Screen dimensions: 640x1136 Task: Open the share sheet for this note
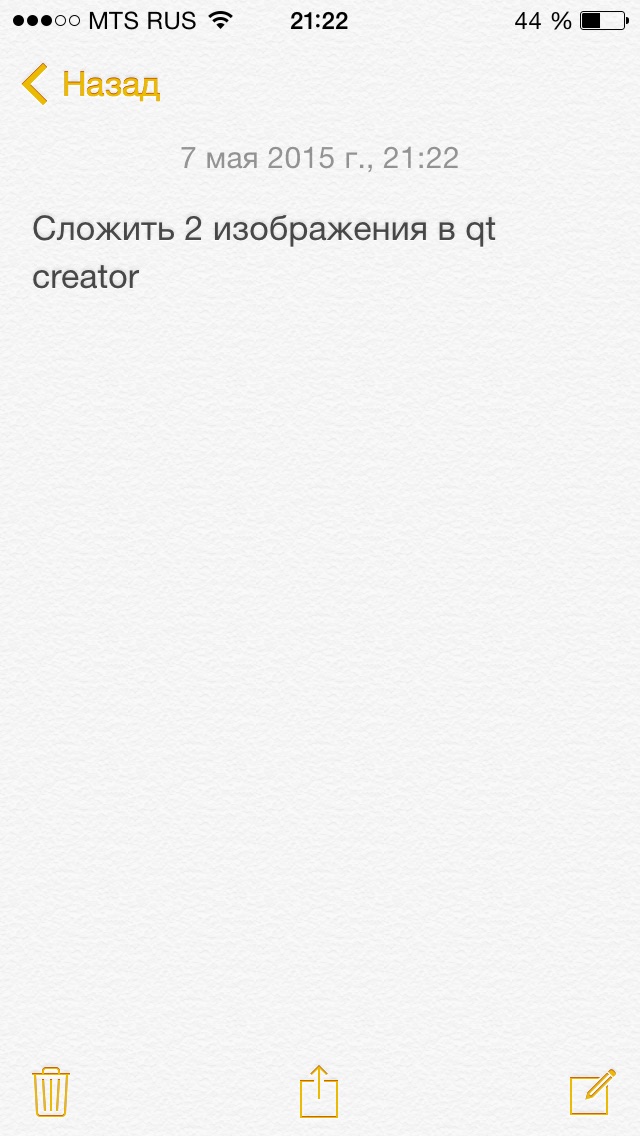click(320, 1091)
